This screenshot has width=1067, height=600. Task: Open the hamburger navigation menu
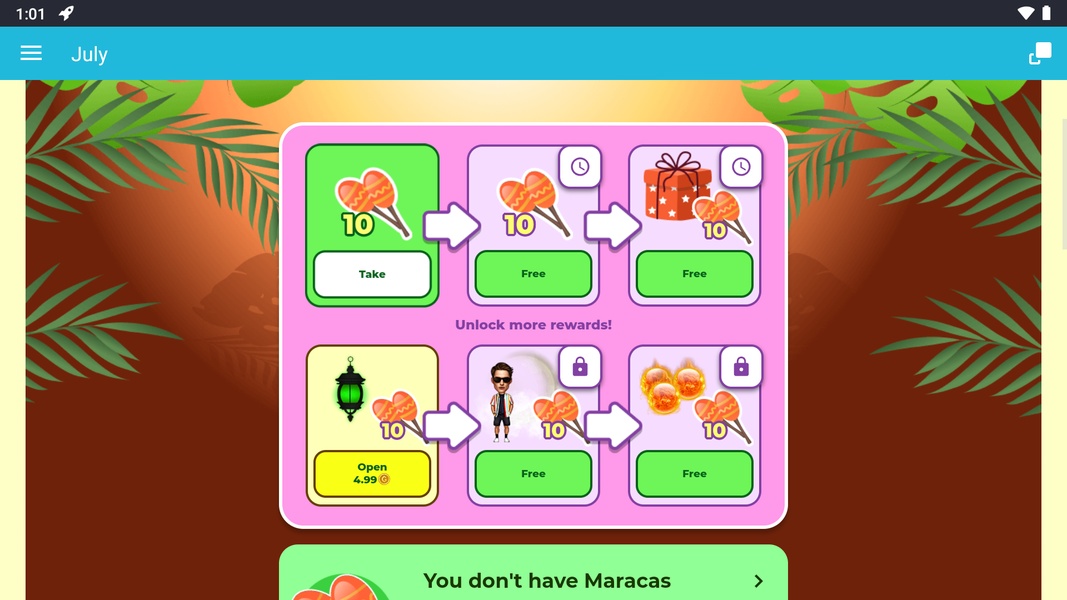(x=31, y=54)
